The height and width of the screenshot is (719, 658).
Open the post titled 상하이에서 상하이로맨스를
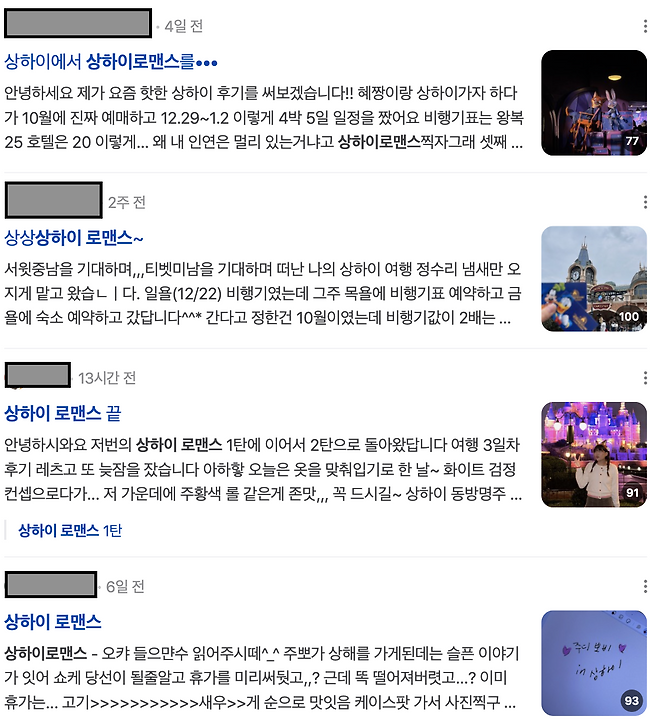click(x=110, y=61)
